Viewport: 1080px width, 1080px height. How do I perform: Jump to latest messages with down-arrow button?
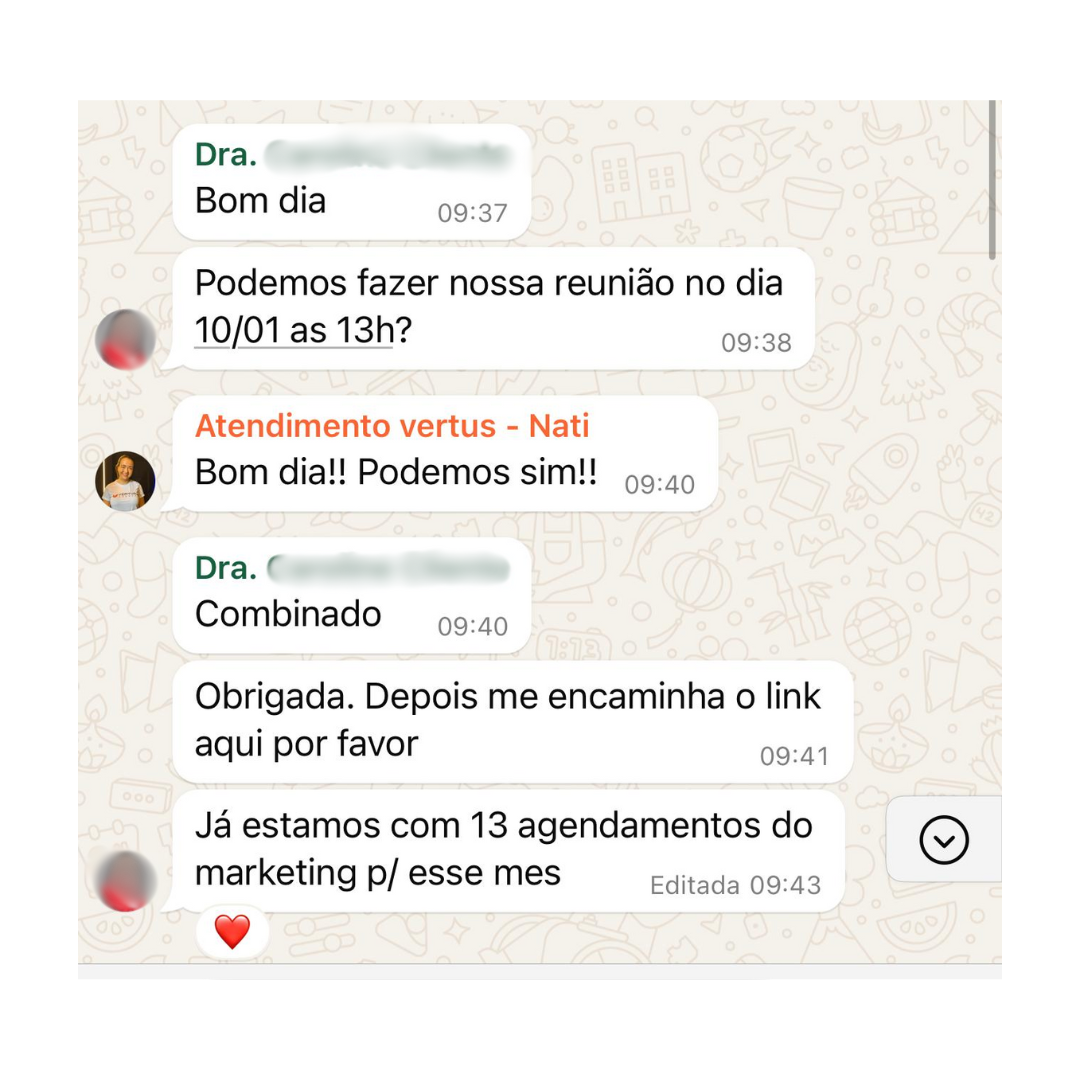[x=944, y=840]
